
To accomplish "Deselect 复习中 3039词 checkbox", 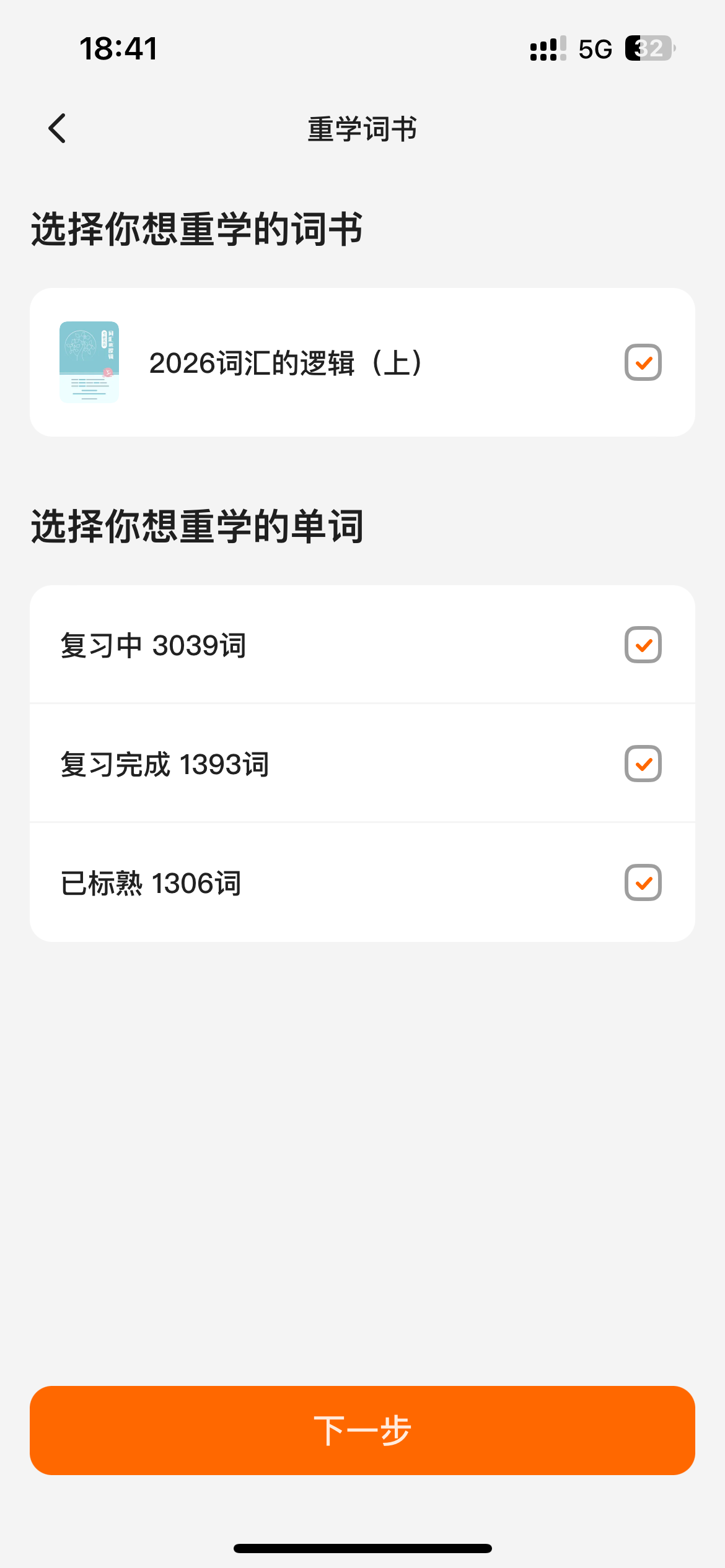I will click(x=643, y=645).
